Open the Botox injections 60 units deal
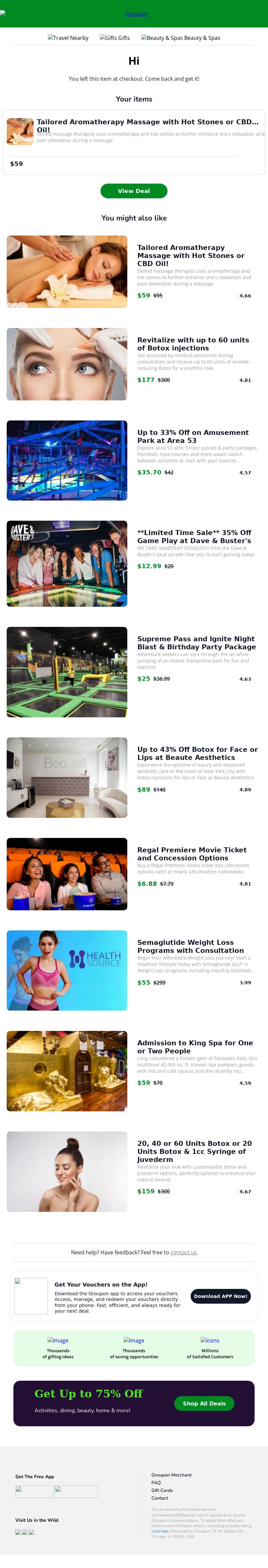 [x=193, y=344]
